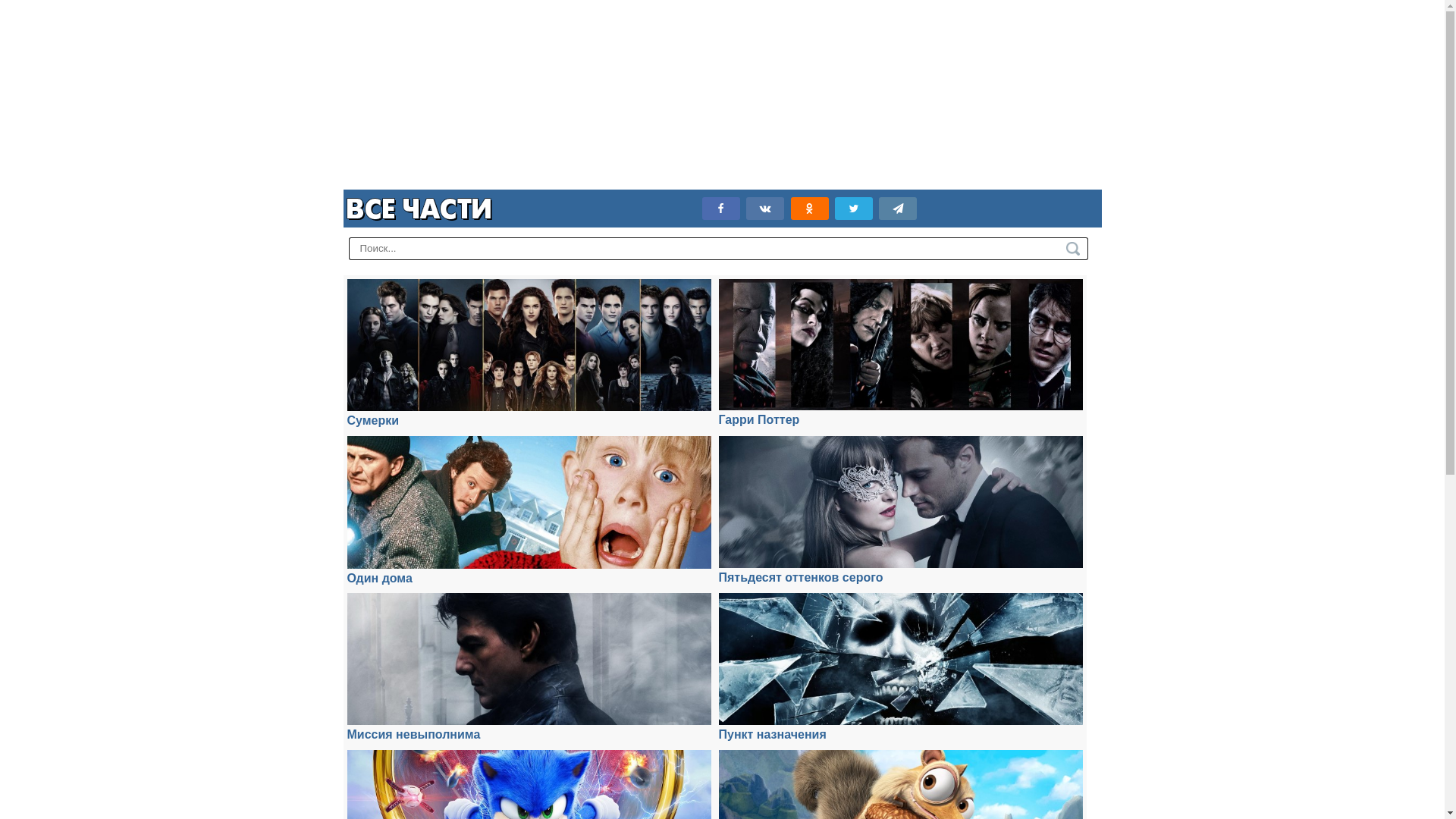The height and width of the screenshot is (819, 1456).
Task: Open the Миссия невыполнима poster tile
Action: coord(529,659)
